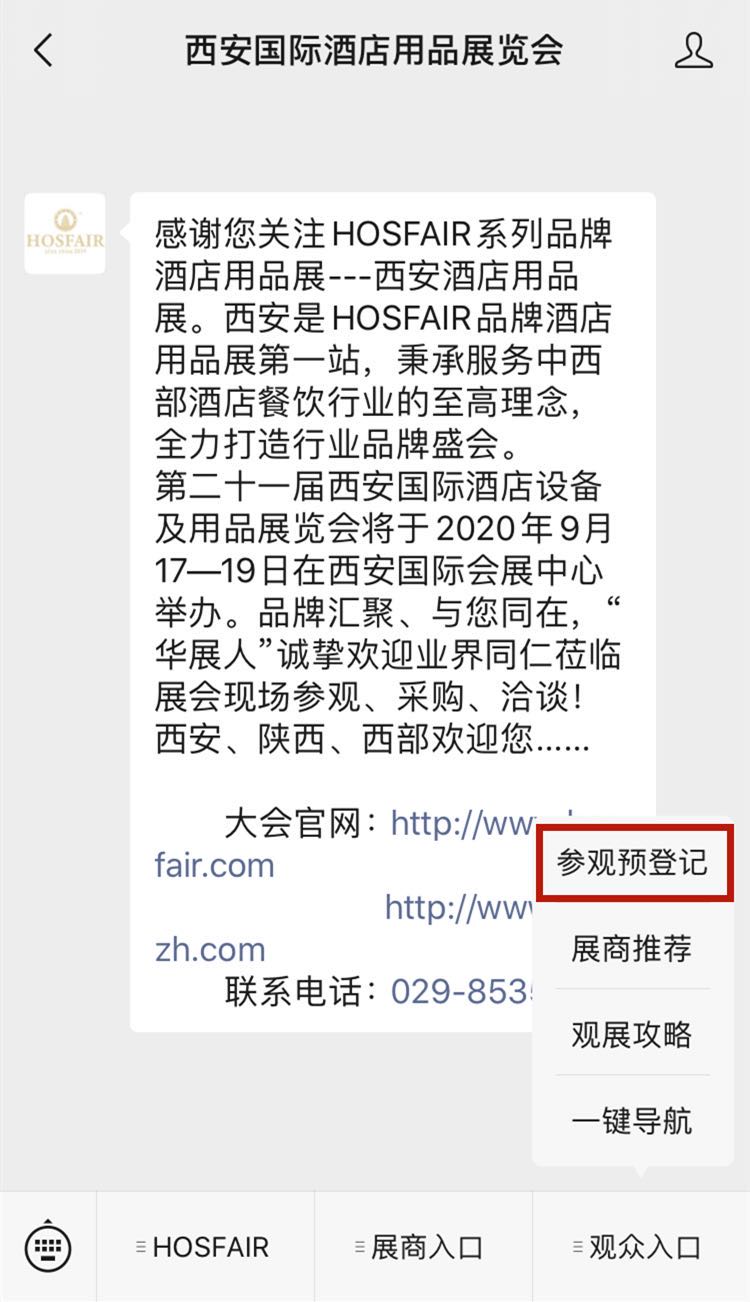
Task: Visit the second link ending in zh.com
Action: pyautogui.click(x=210, y=949)
